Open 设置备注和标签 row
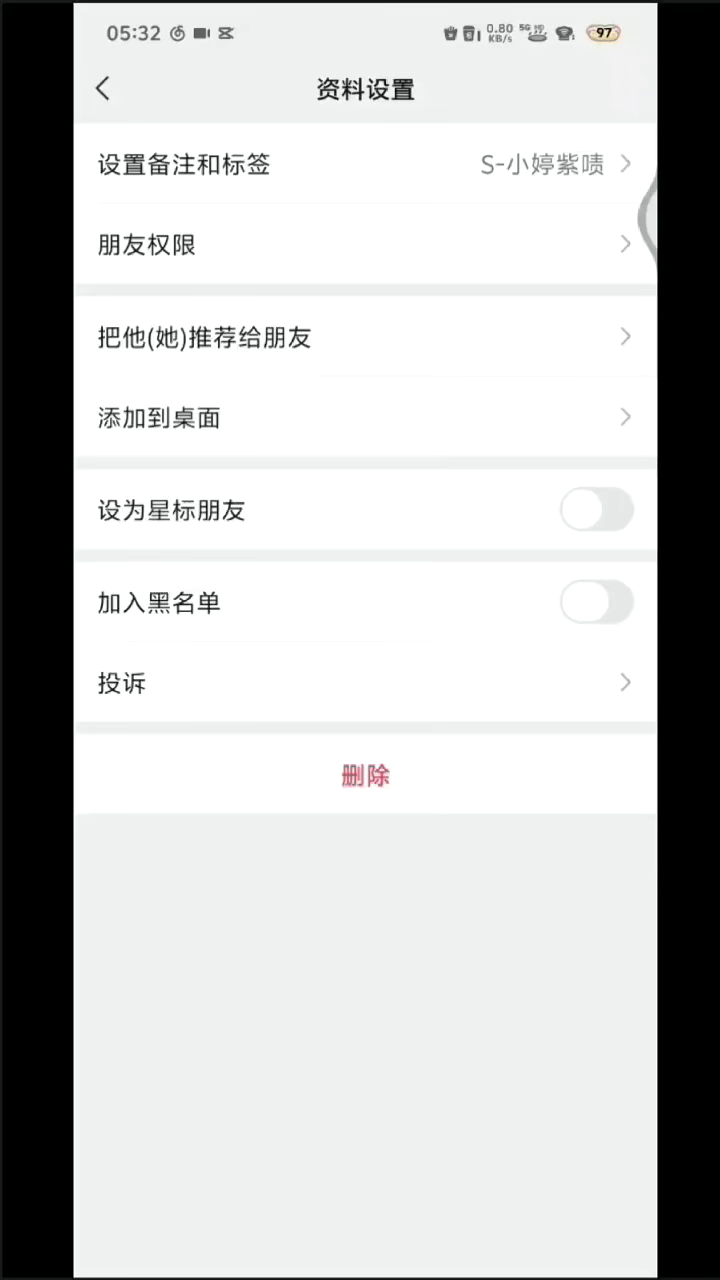The width and height of the screenshot is (720, 1280). click(x=365, y=164)
